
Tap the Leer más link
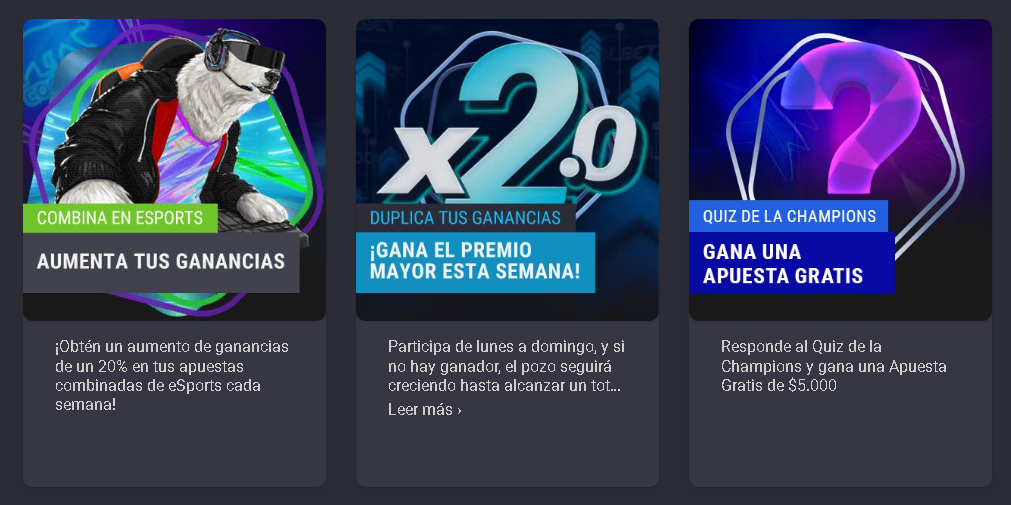(x=424, y=410)
